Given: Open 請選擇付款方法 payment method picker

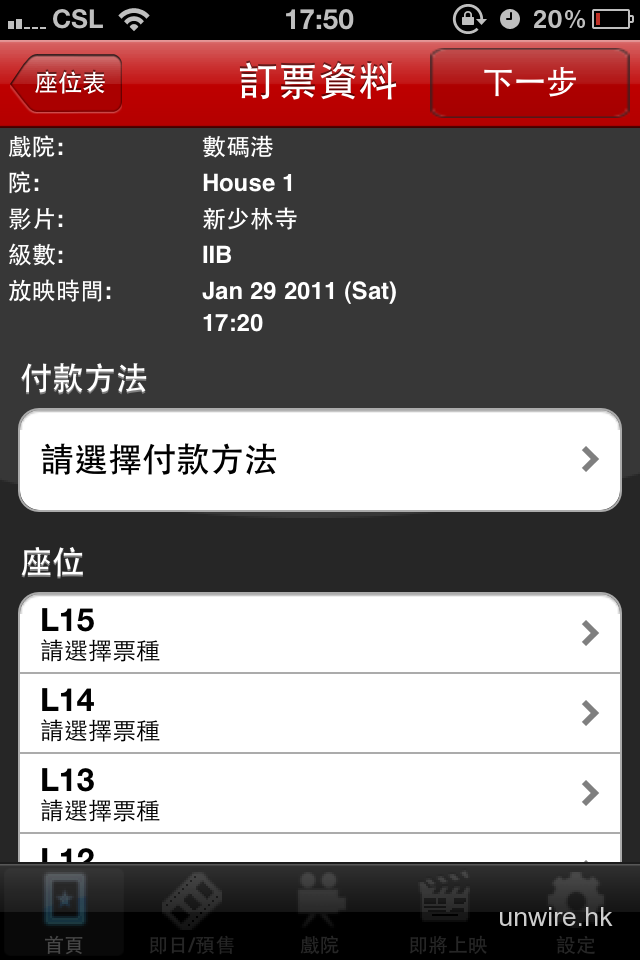Looking at the screenshot, I should [x=320, y=460].
